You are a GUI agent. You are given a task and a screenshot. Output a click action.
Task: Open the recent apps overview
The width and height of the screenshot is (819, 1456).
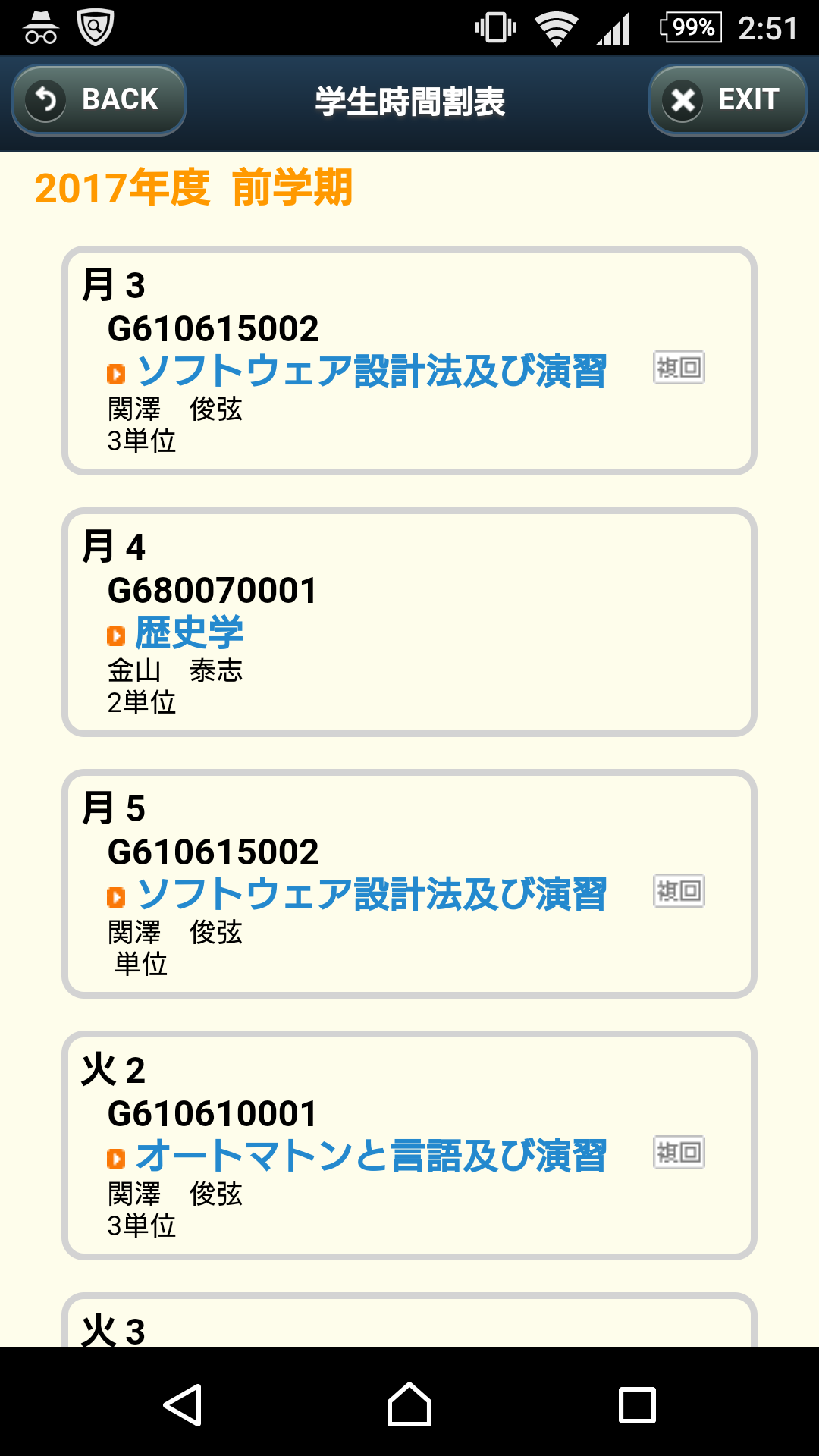[637, 1404]
